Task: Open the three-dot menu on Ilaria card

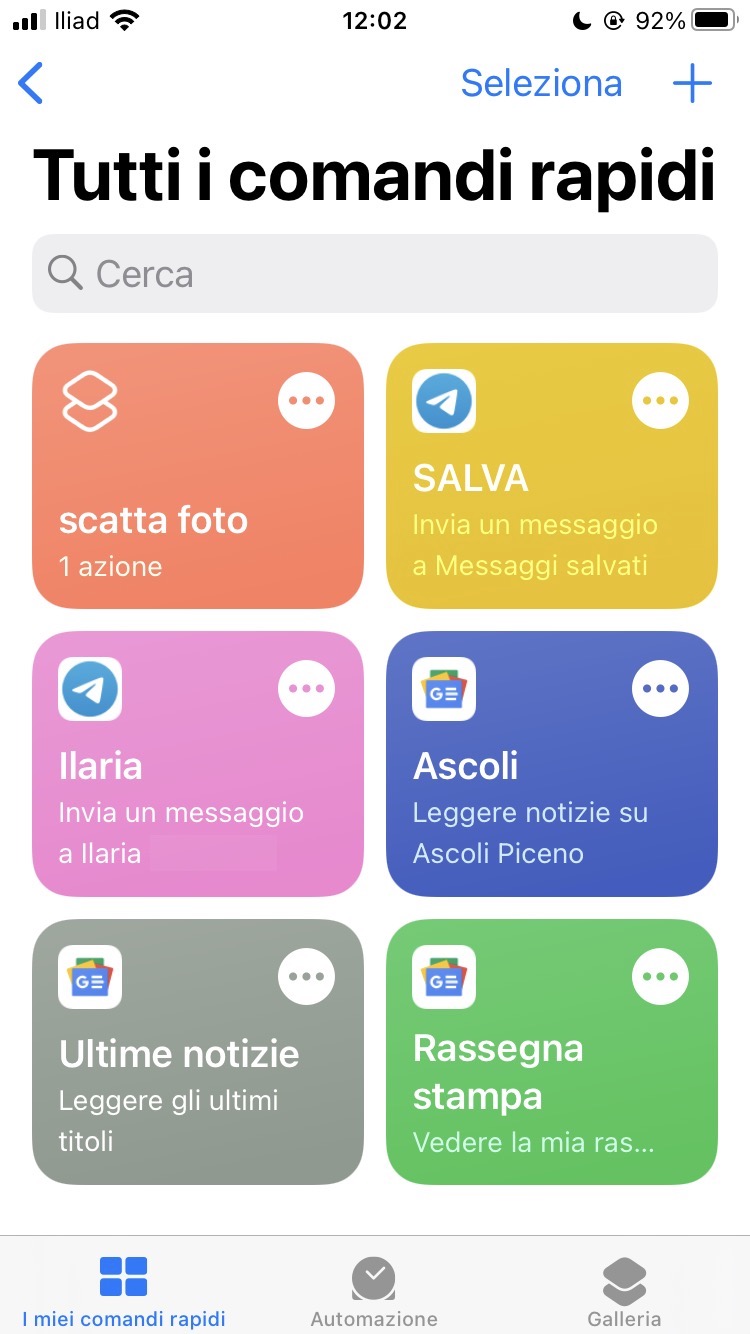Action: pos(306,688)
